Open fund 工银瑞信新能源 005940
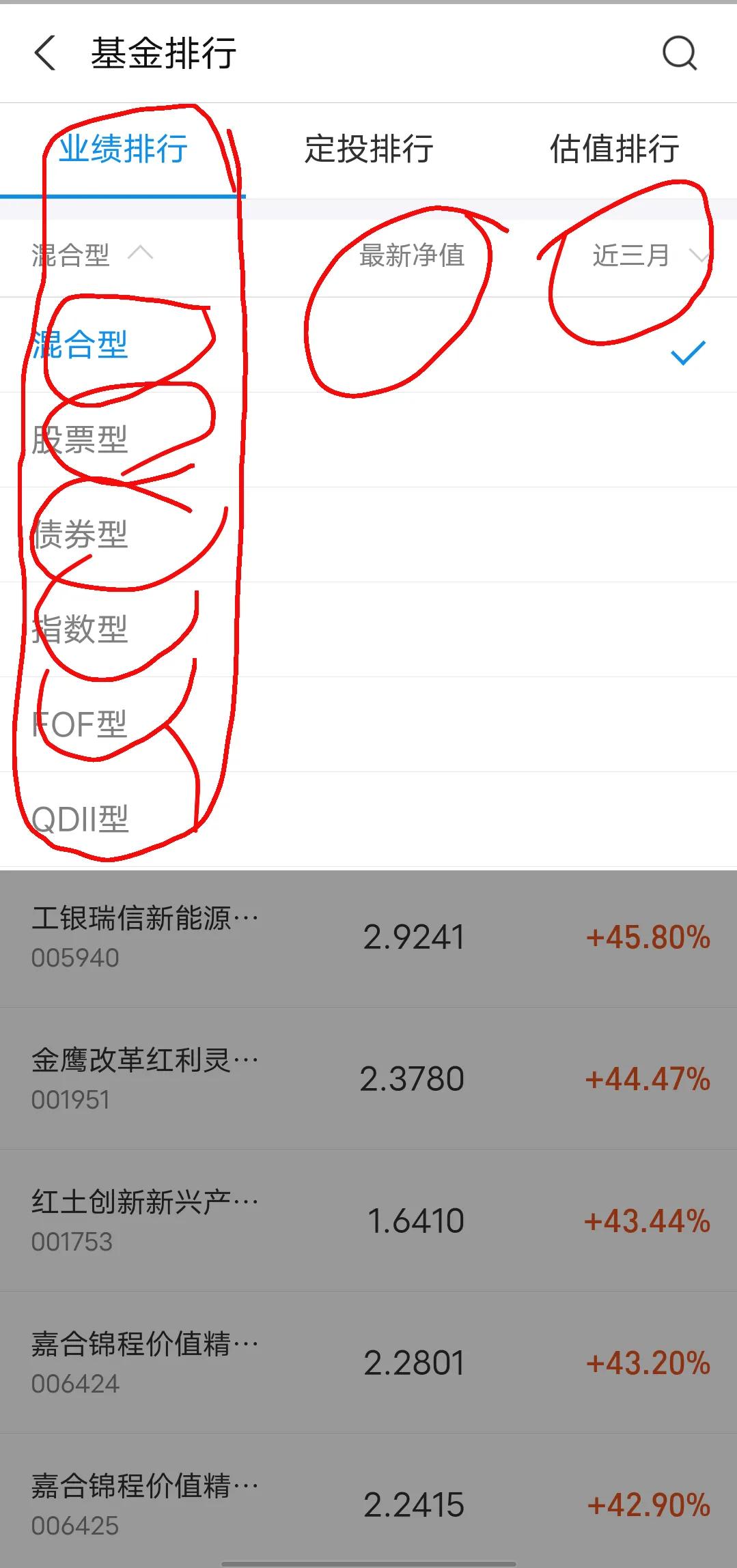Viewport: 737px width, 1568px height. tap(369, 937)
